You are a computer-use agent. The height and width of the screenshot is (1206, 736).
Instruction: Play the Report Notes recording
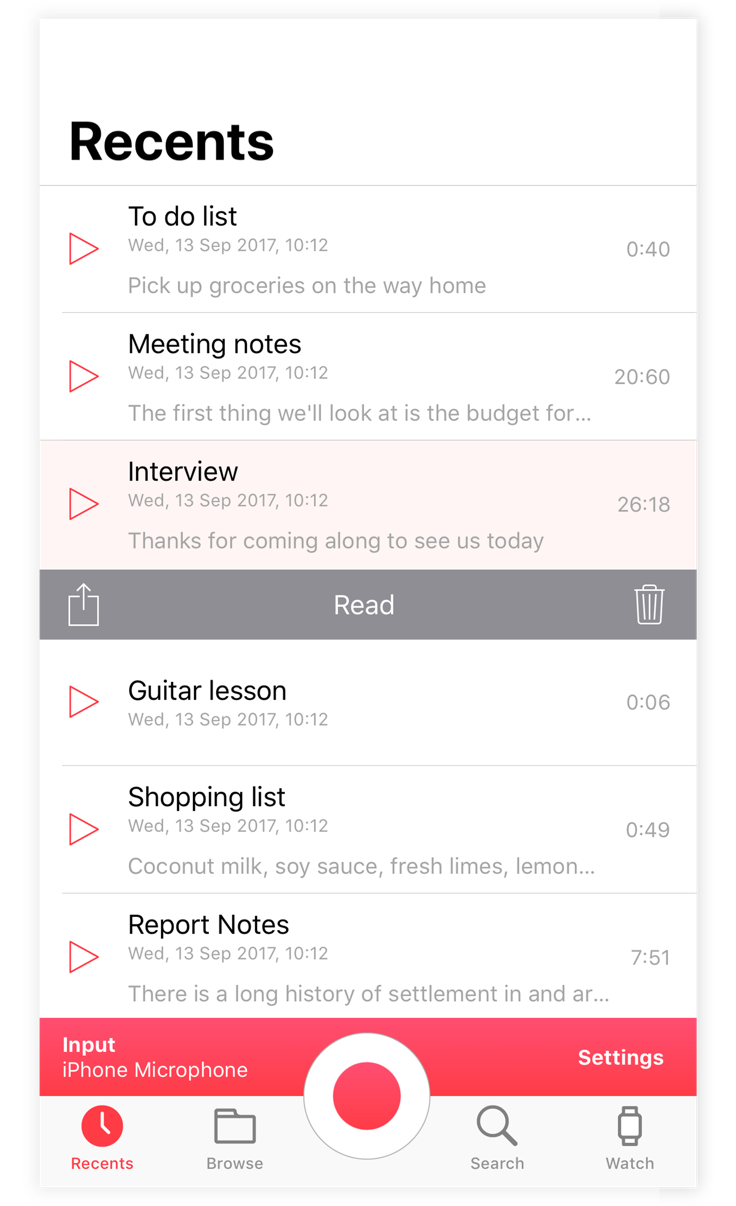point(84,957)
